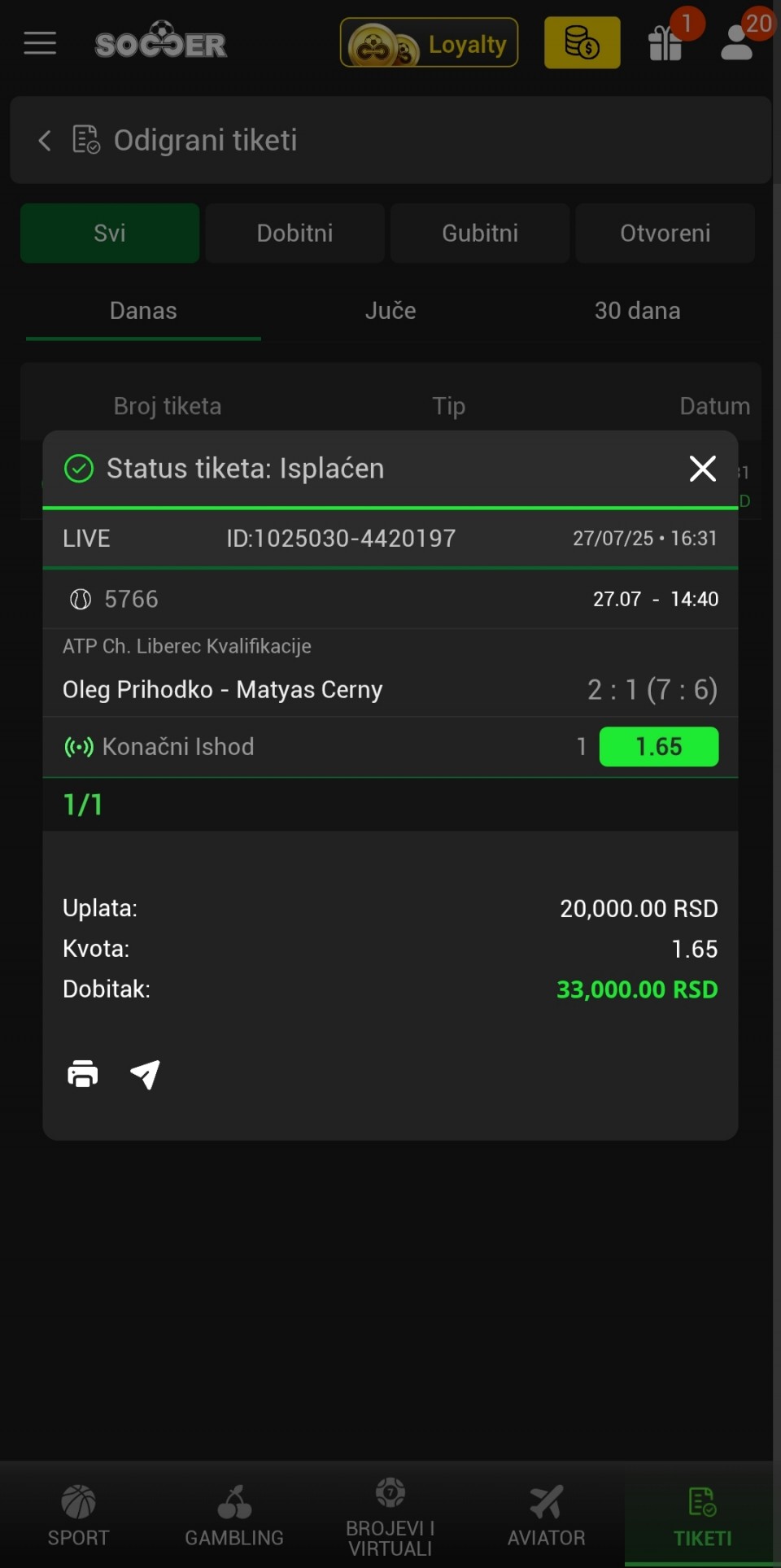Show Gubitni tickets
The image size is (781, 1568).
480,233
